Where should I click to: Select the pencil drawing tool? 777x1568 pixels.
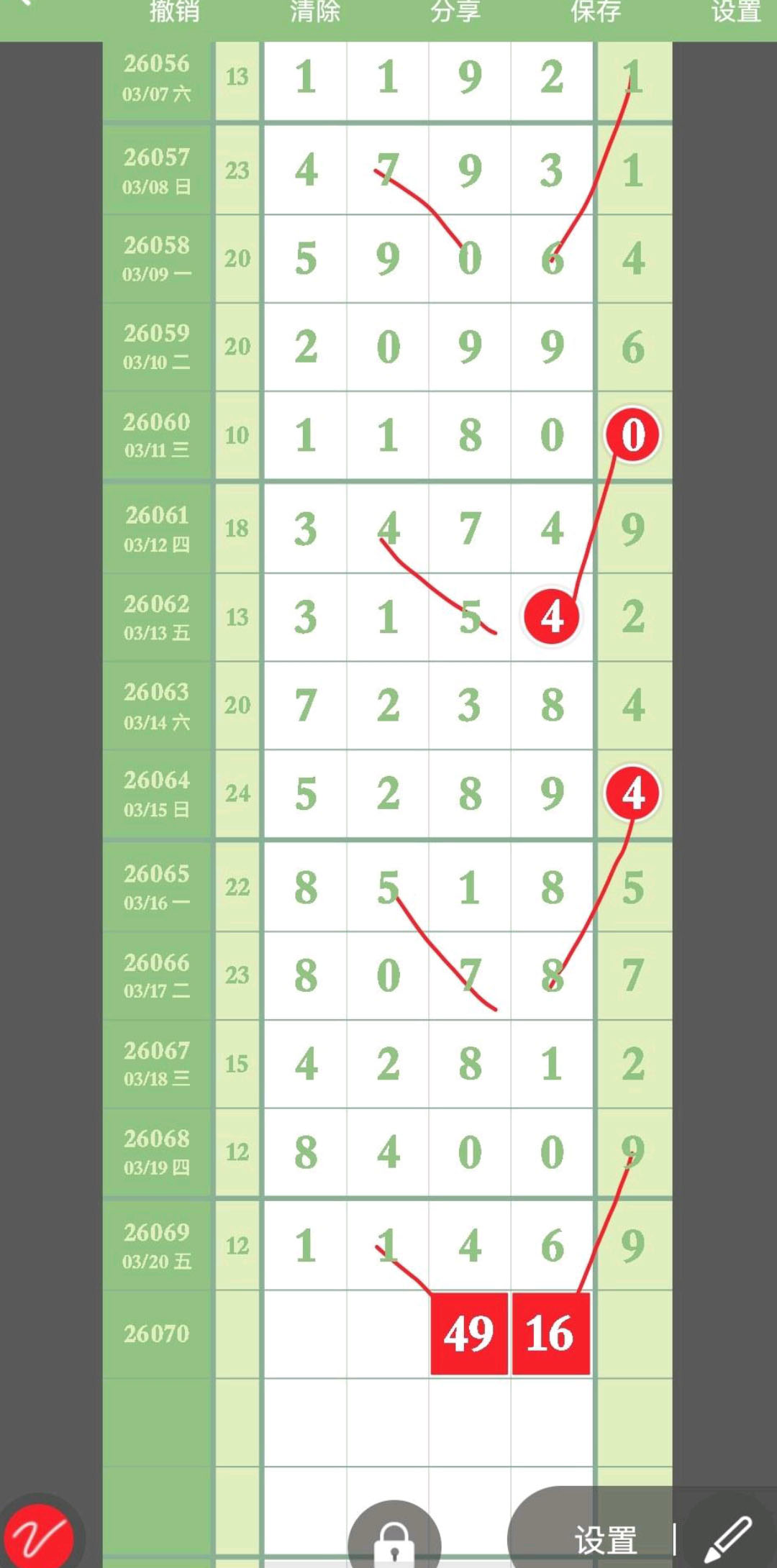(728, 1539)
